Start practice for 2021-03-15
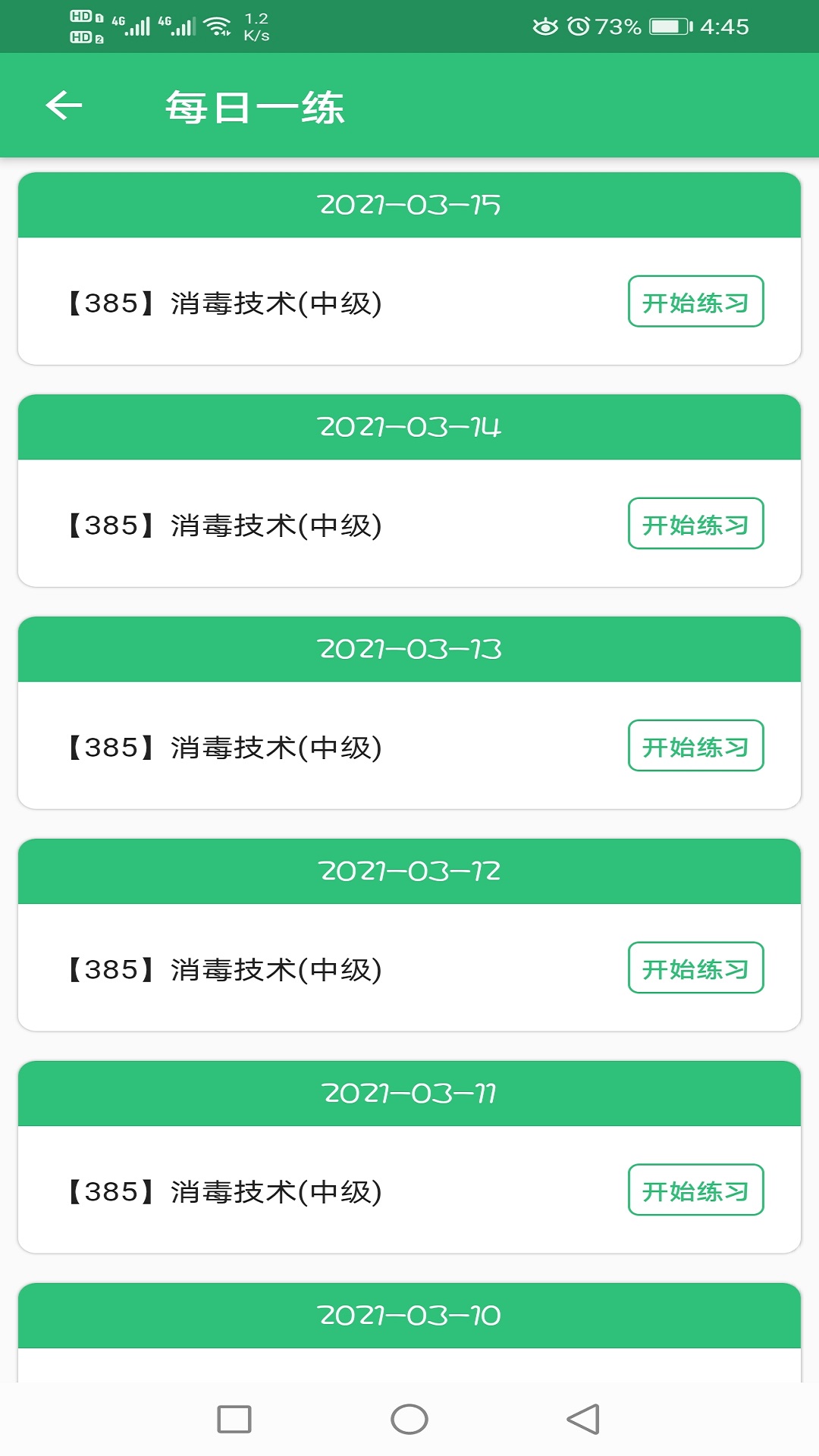Image resolution: width=819 pixels, height=1456 pixels. (x=695, y=302)
